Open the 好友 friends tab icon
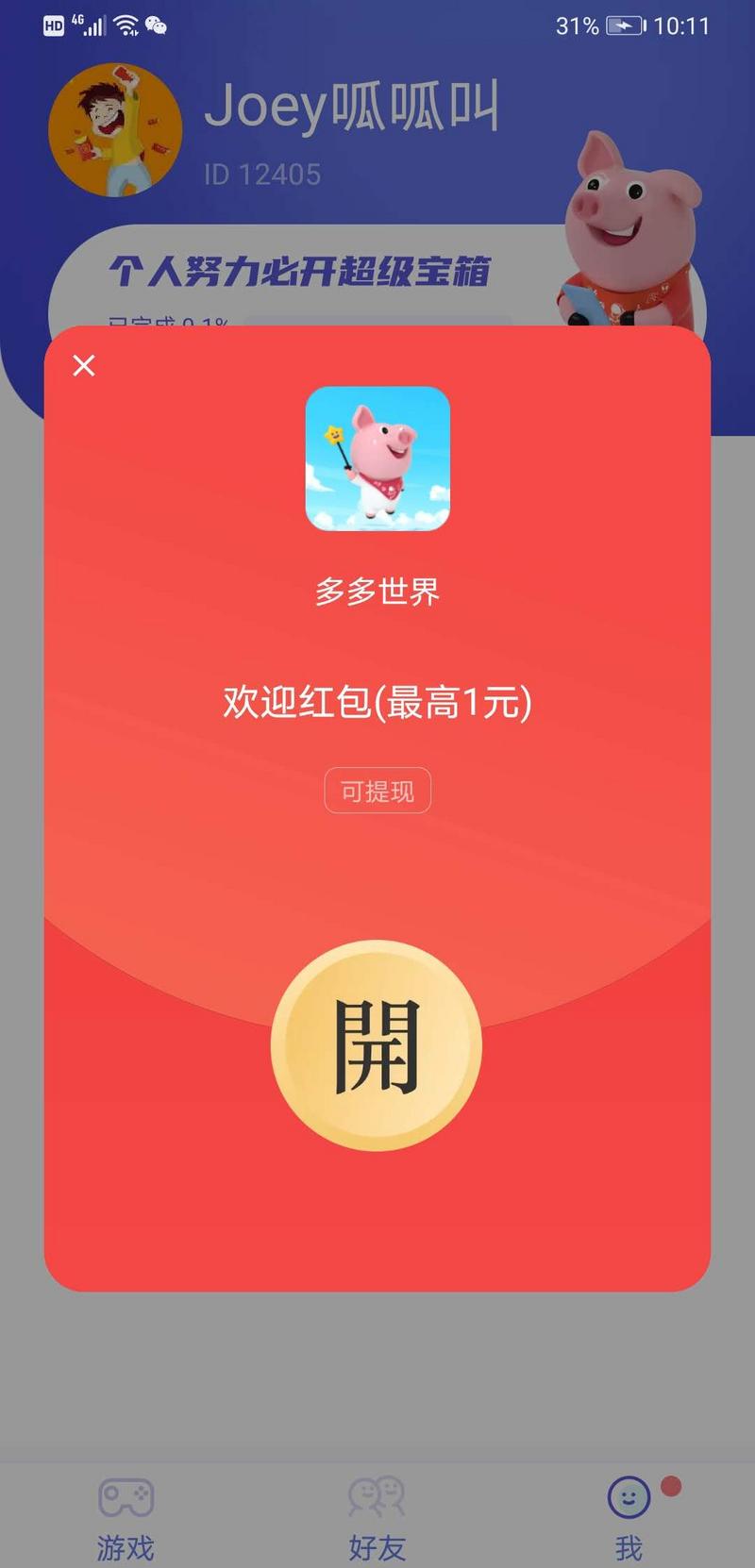 377,1496
